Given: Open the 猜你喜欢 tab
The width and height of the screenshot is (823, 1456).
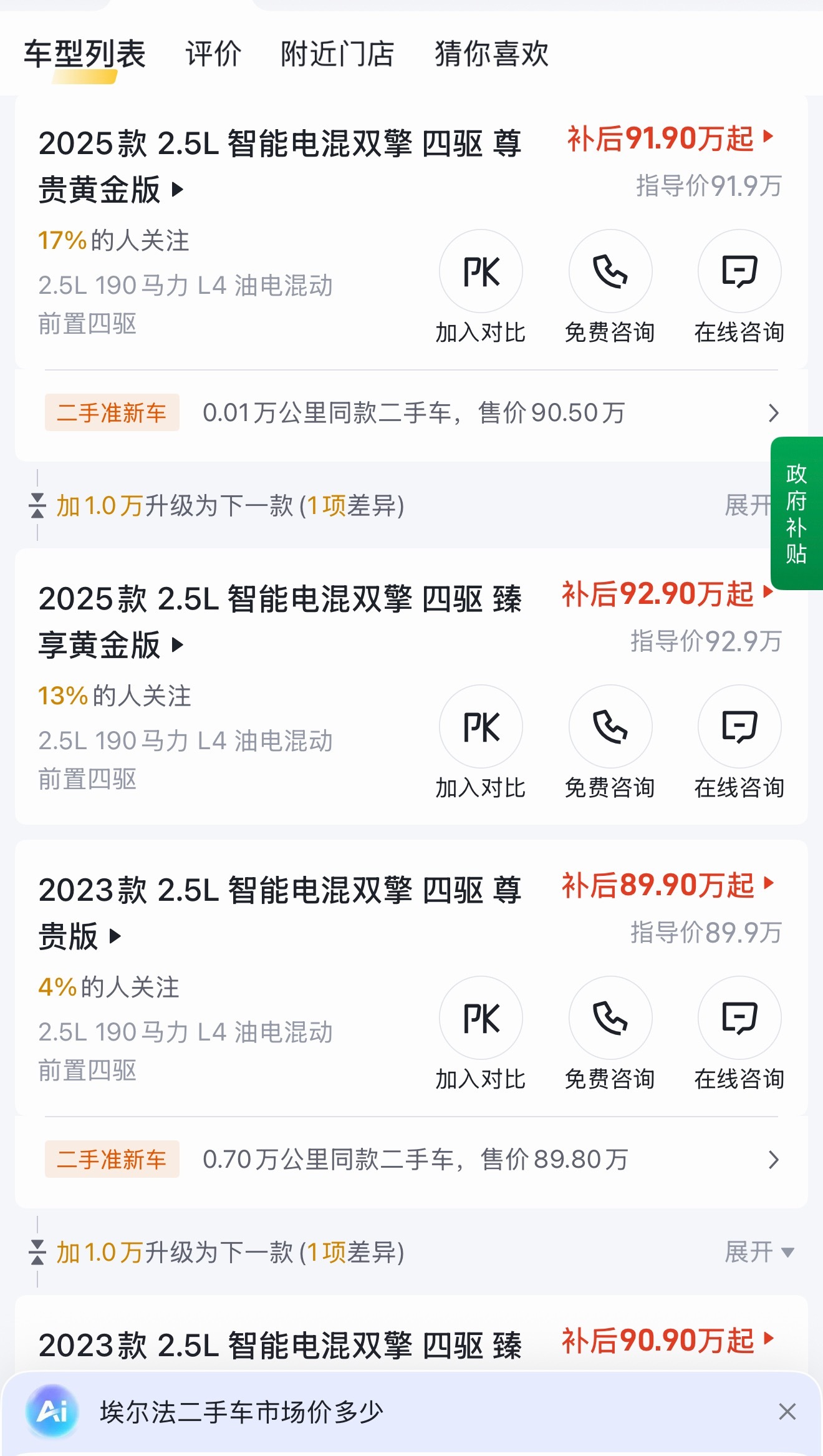Looking at the screenshot, I should 491,54.
